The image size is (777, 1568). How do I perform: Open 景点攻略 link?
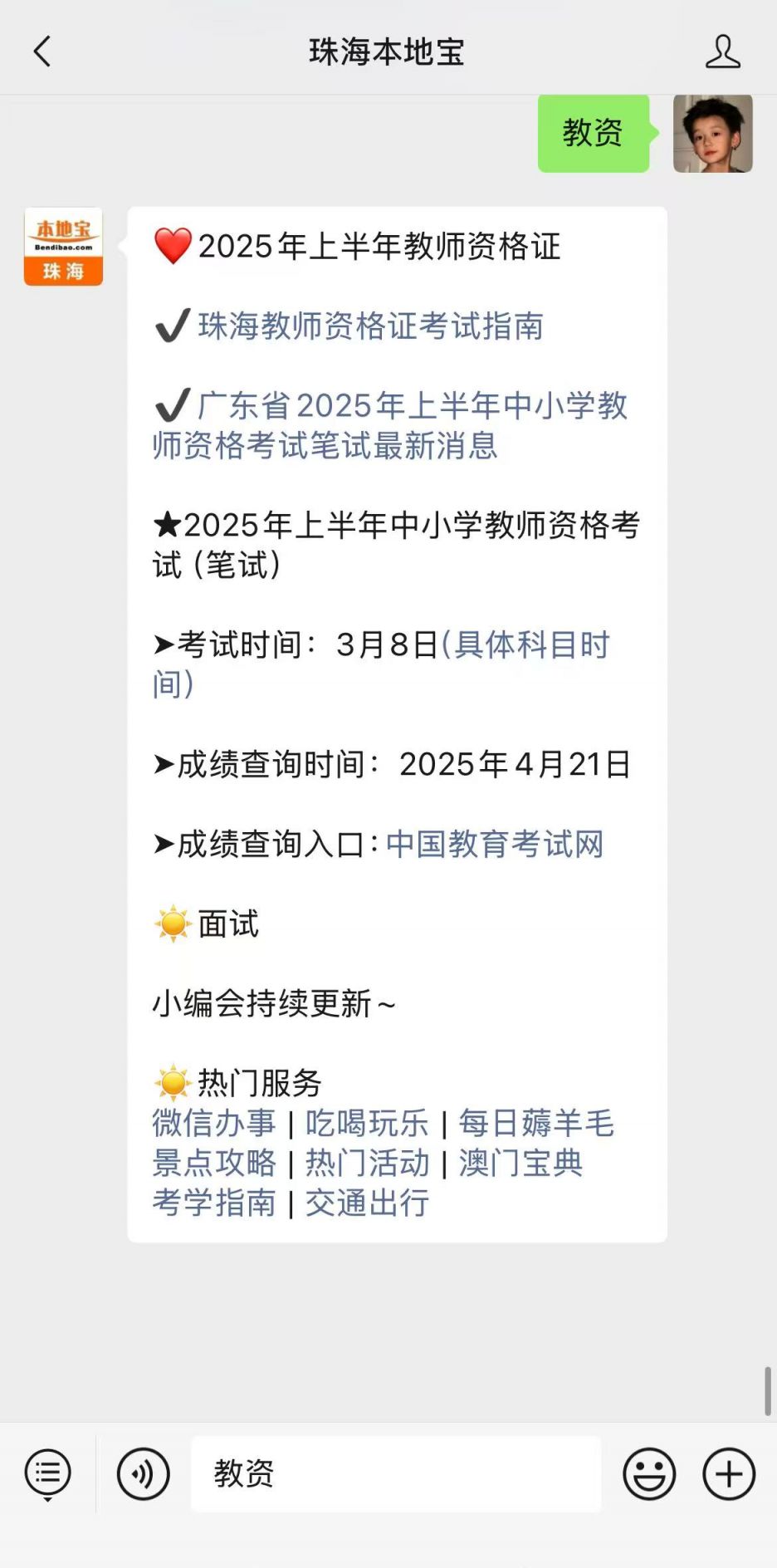click(x=214, y=1164)
